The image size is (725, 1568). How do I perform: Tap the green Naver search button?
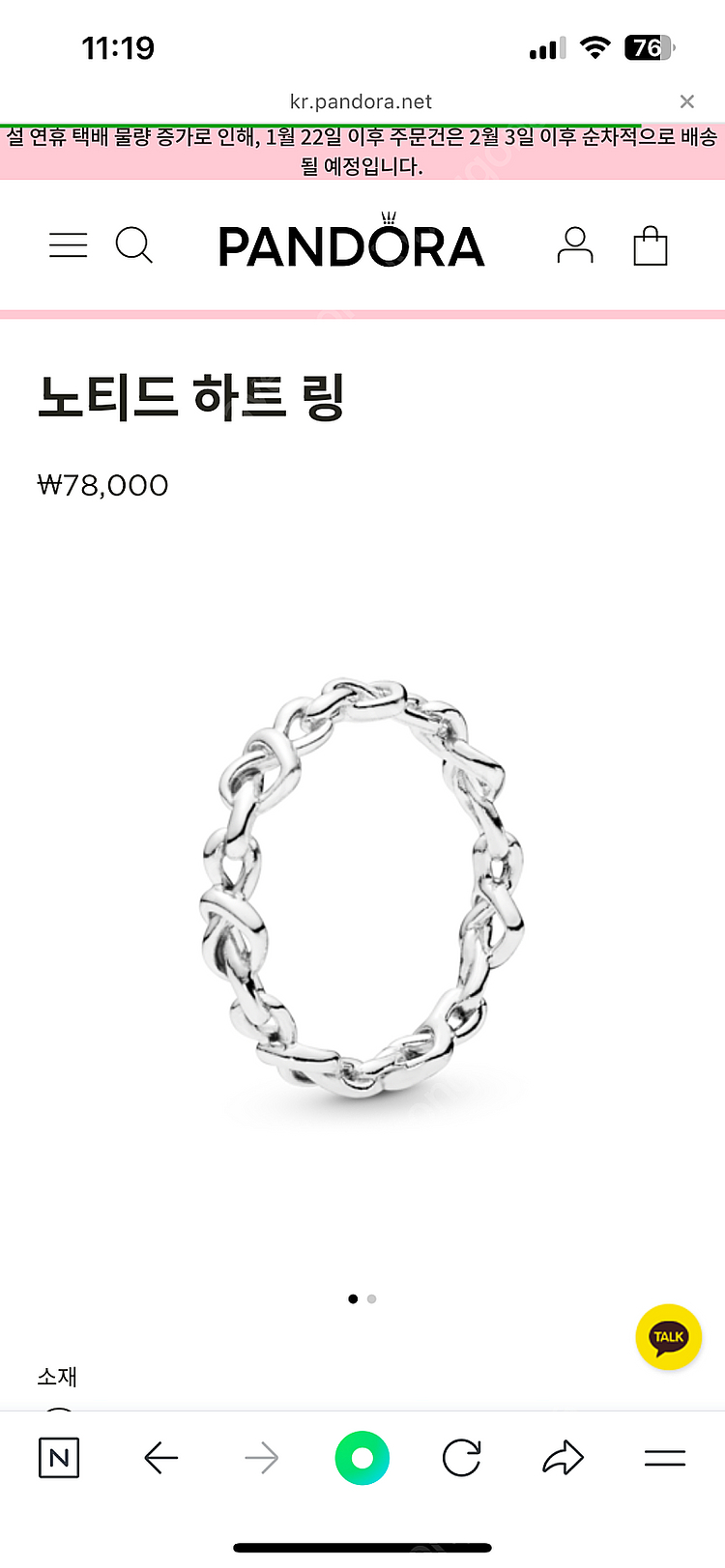[362, 1458]
